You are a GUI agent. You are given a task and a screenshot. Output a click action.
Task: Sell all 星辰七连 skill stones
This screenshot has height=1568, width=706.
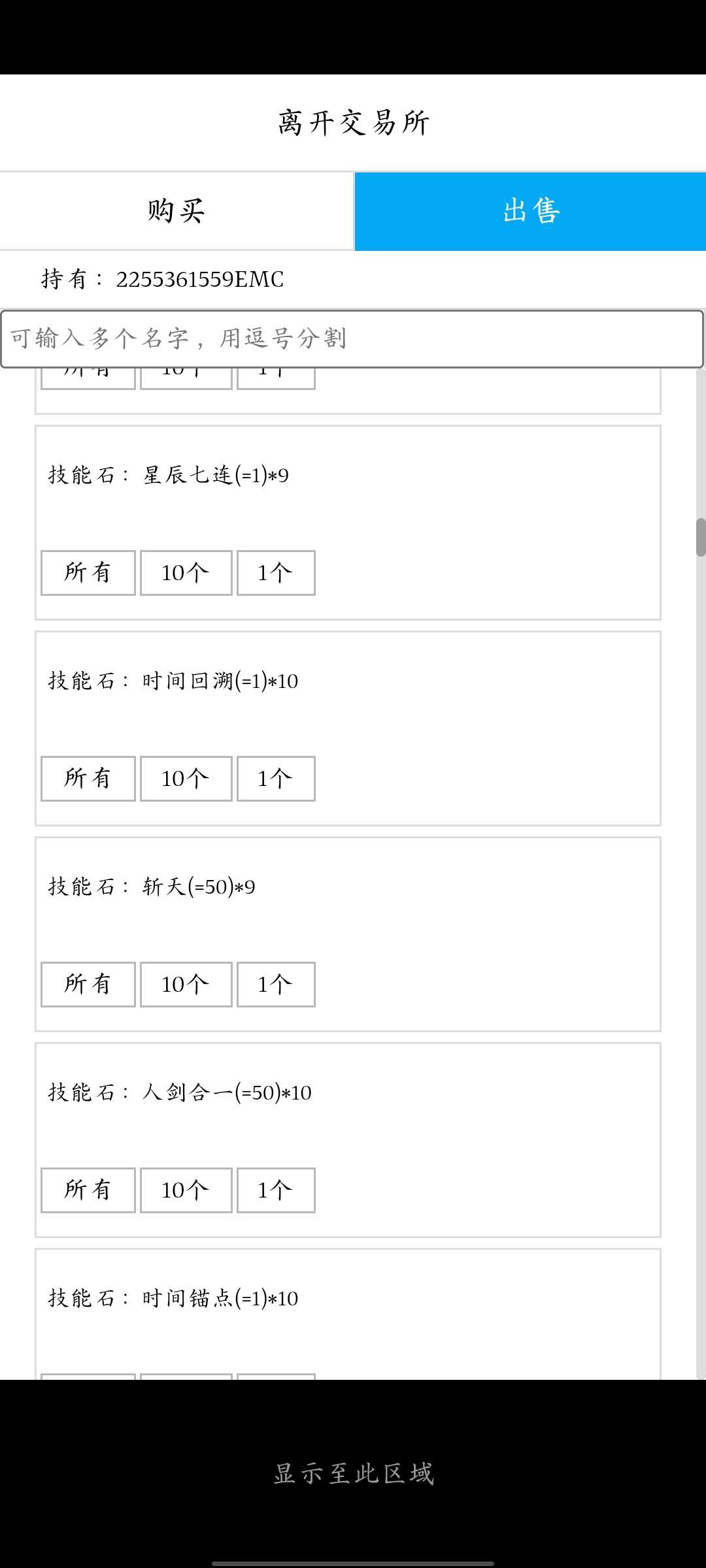[88, 572]
